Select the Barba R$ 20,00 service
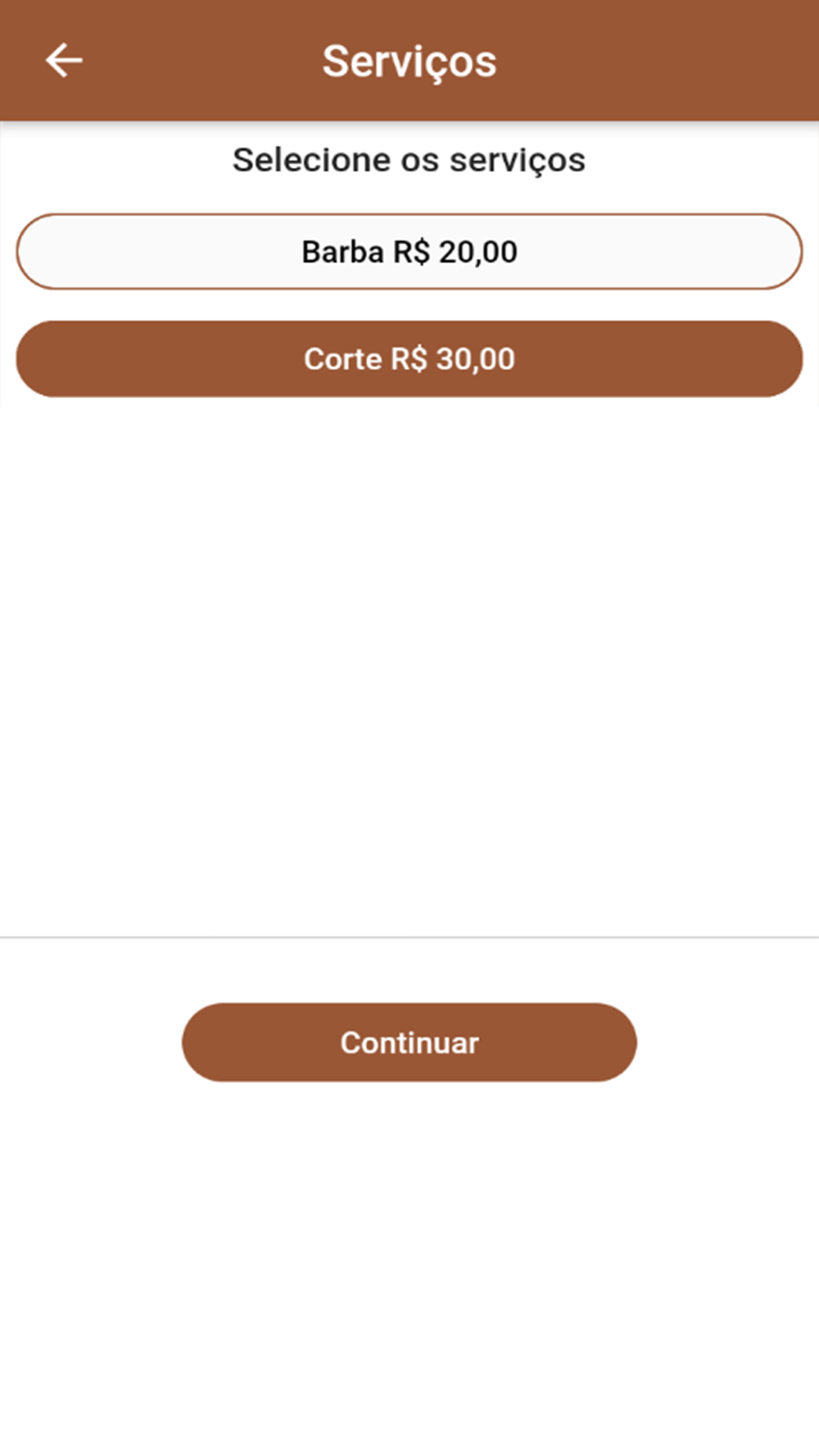The width and height of the screenshot is (819, 1456). pos(409,251)
